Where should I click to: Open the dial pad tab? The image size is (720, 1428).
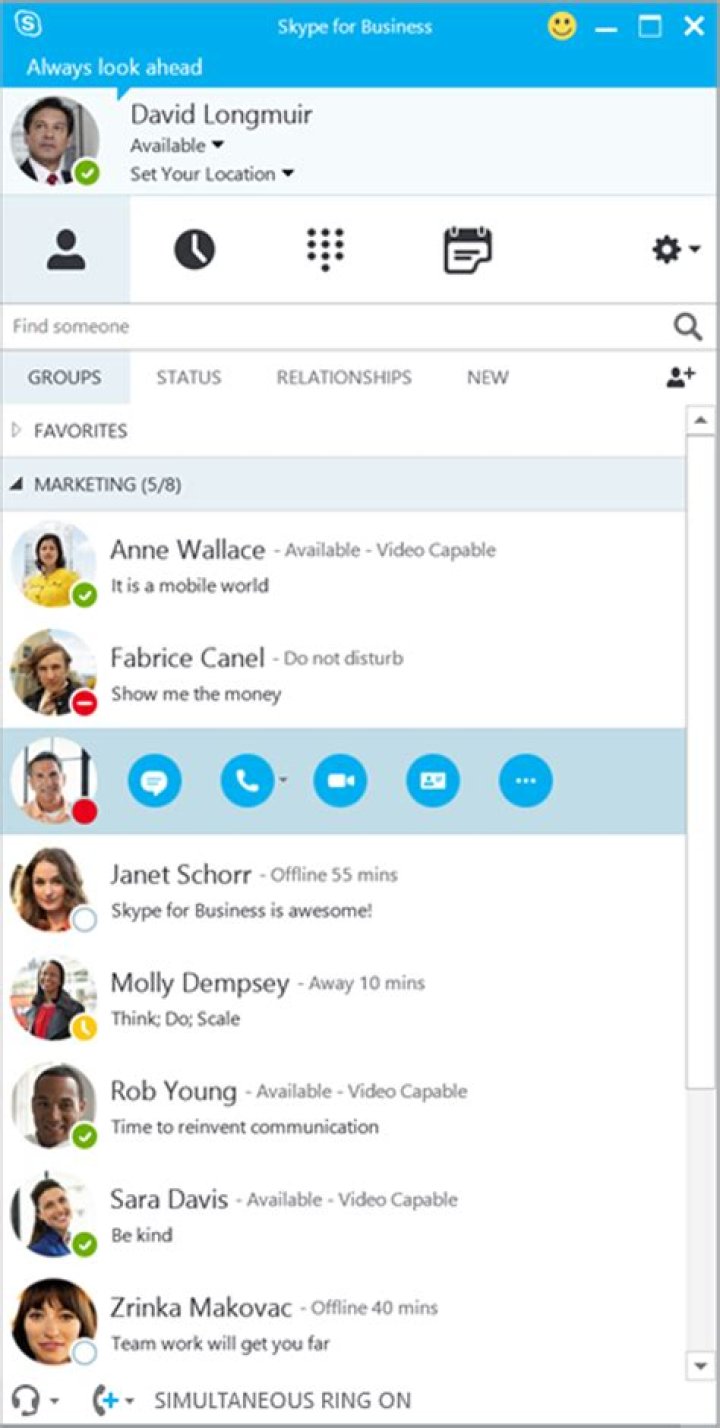325,249
